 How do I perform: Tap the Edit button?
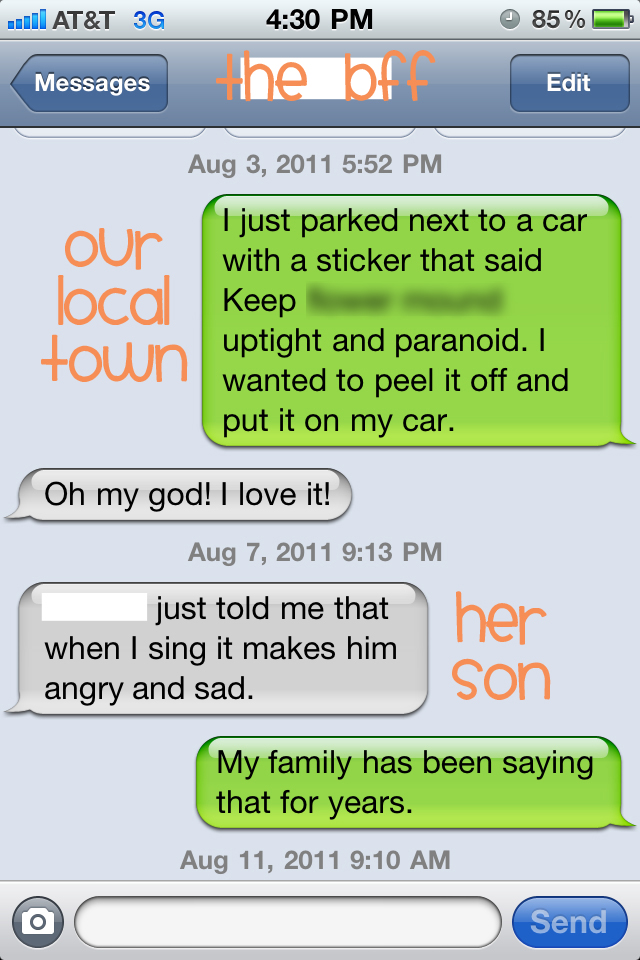click(567, 84)
